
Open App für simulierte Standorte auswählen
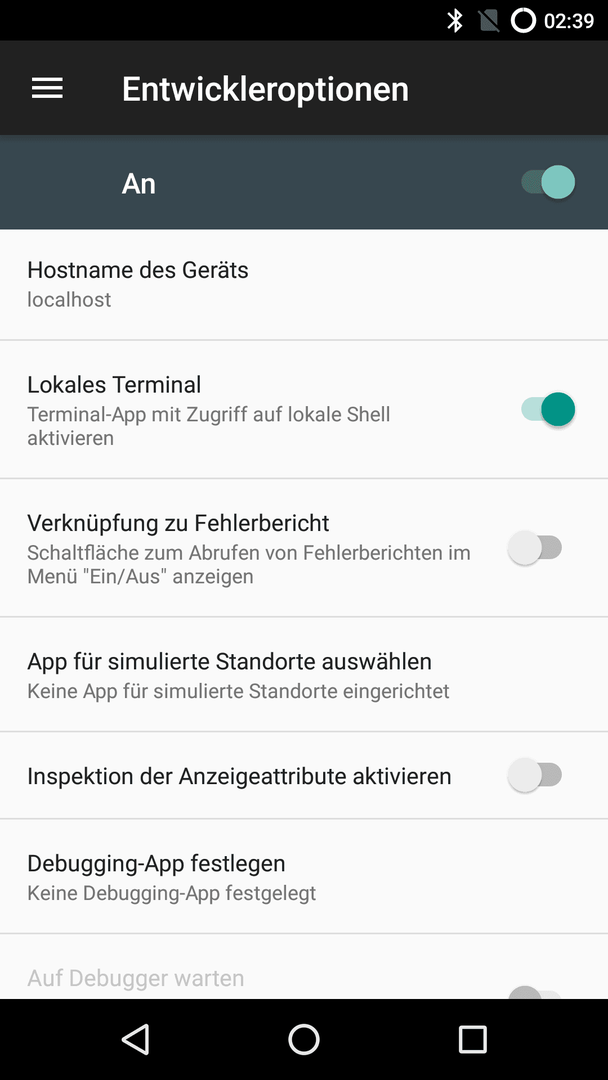point(304,674)
